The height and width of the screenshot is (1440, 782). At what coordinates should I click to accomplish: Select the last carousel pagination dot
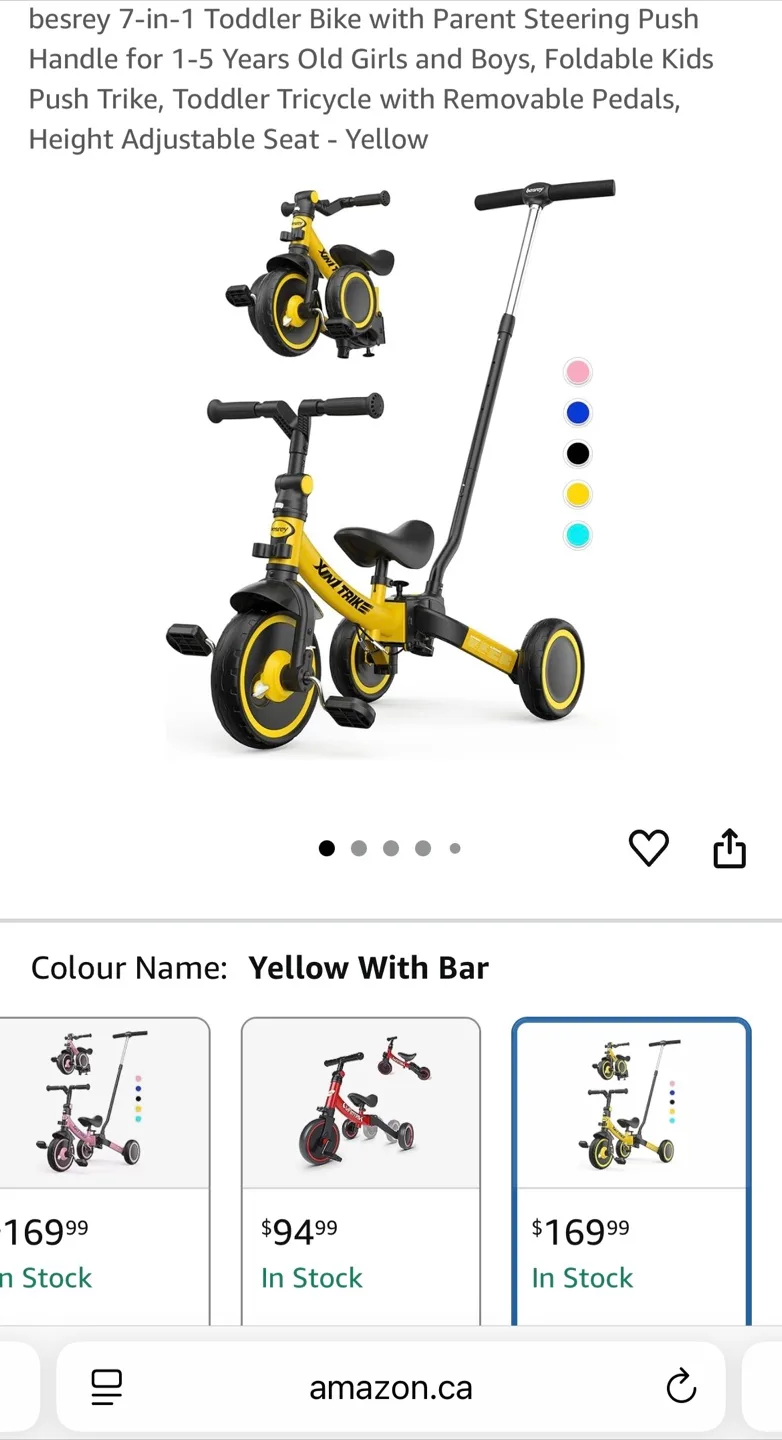click(x=455, y=847)
